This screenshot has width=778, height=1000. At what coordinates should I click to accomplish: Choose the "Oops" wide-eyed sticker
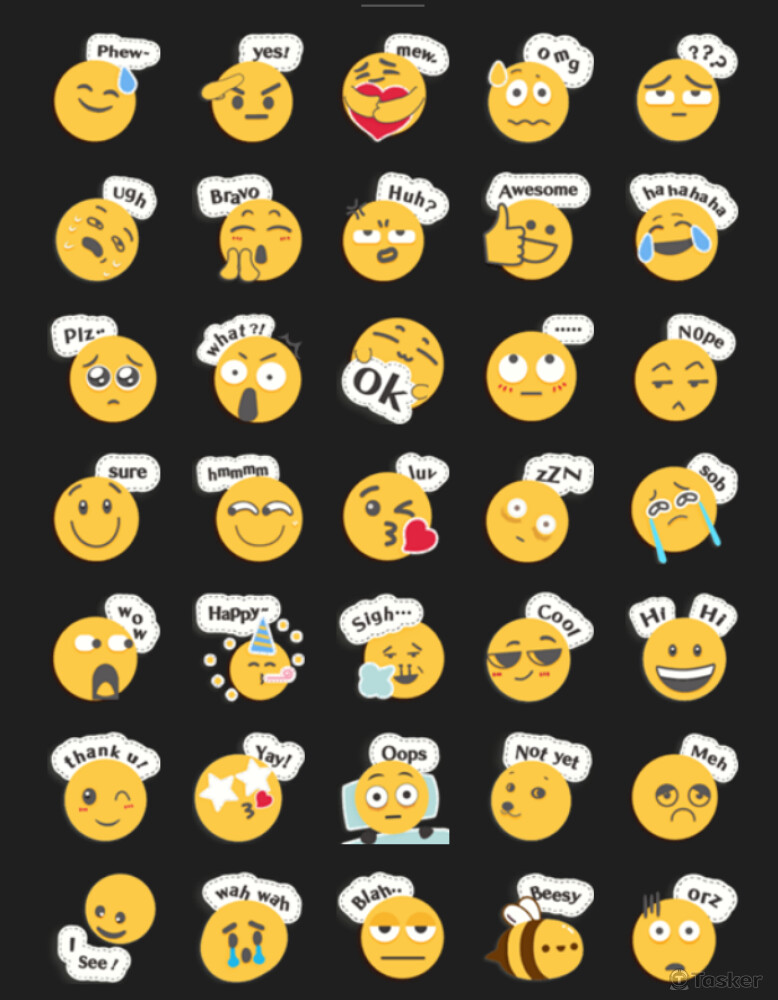(394, 797)
